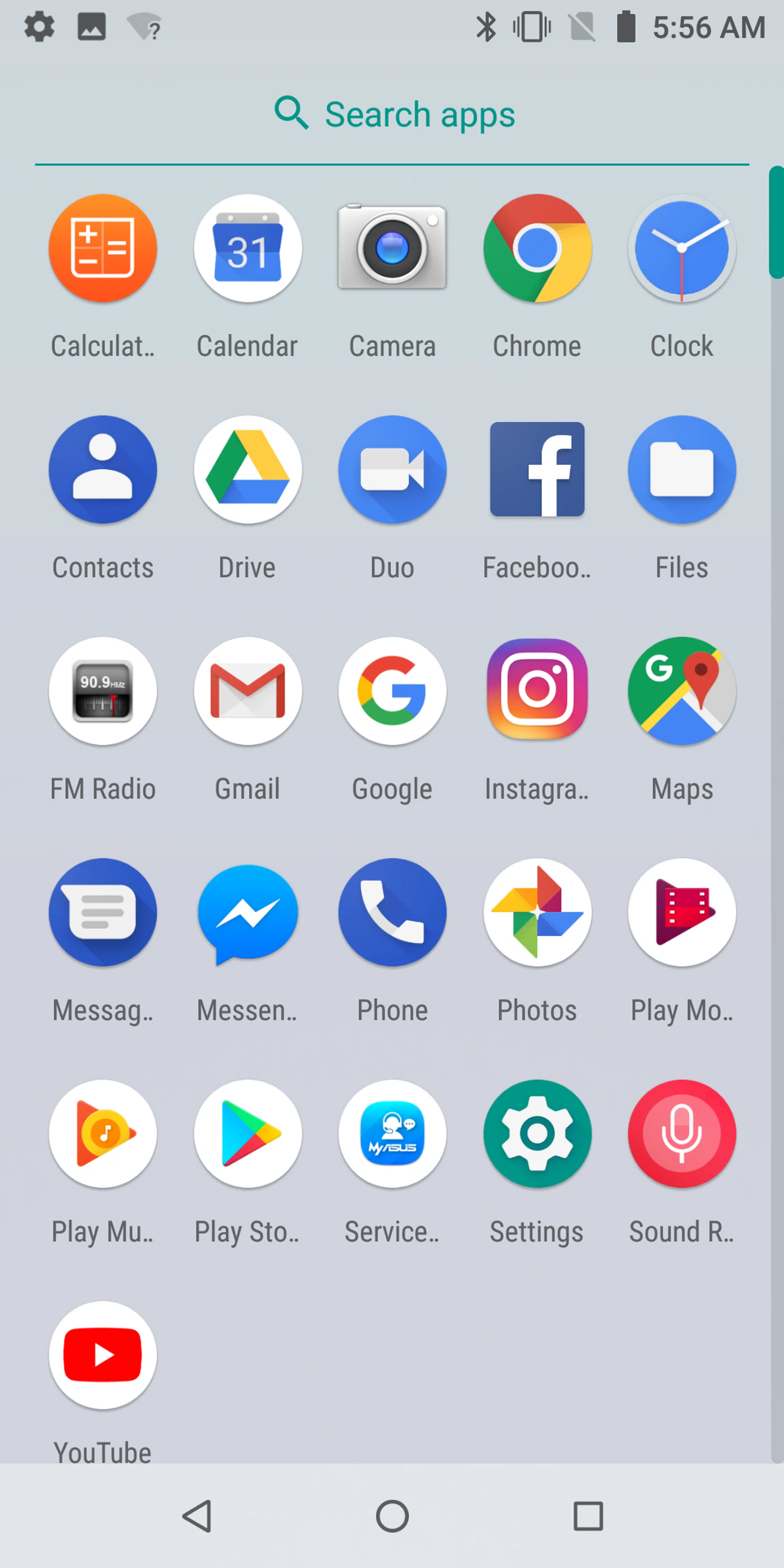This screenshot has width=784, height=1568.
Task: Open the Settings app
Action: click(x=537, y=1134)
